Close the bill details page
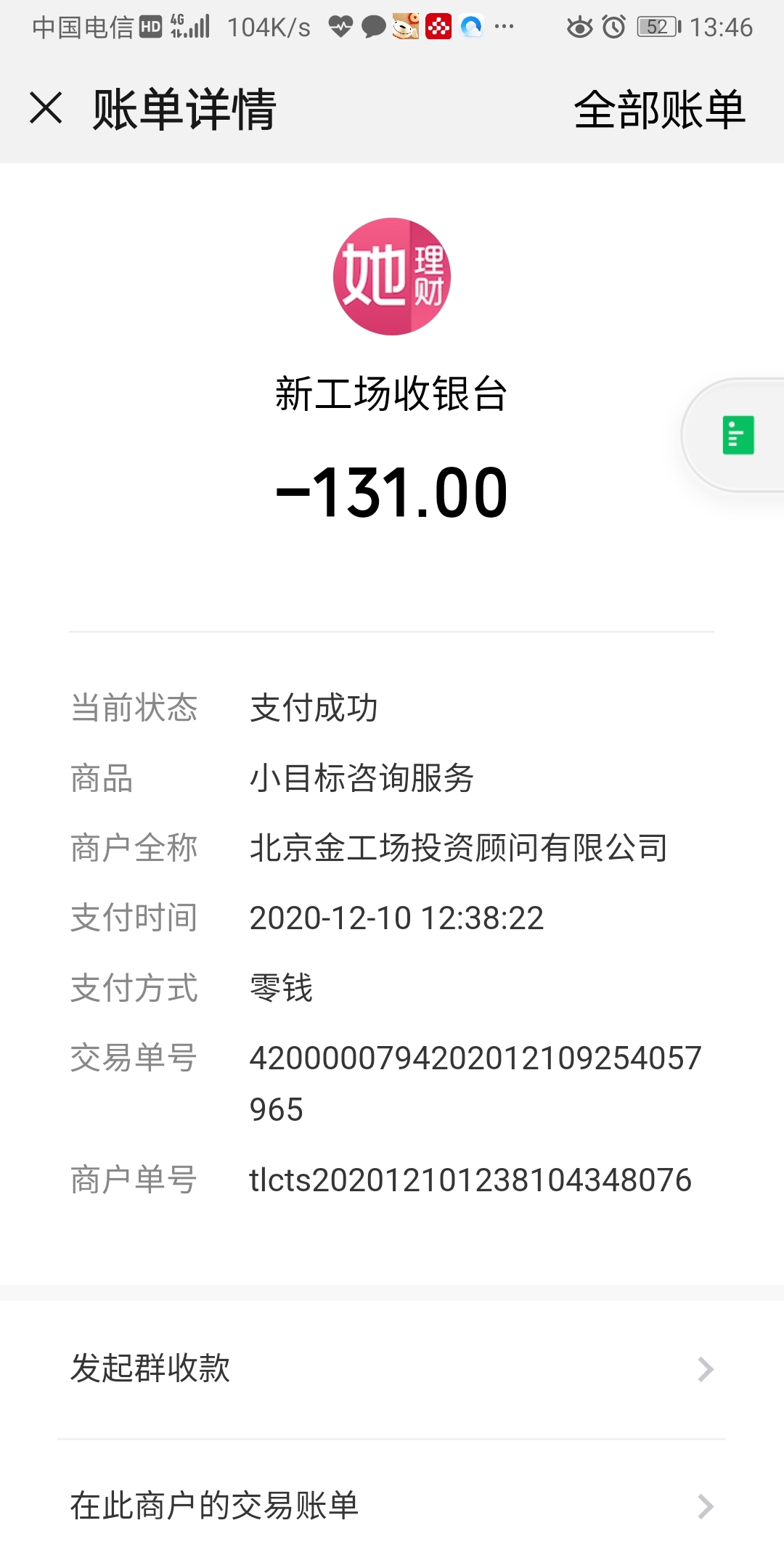The width and height of the screenshot is (784, 1568). pyautogui.click(x=46, y=108)
